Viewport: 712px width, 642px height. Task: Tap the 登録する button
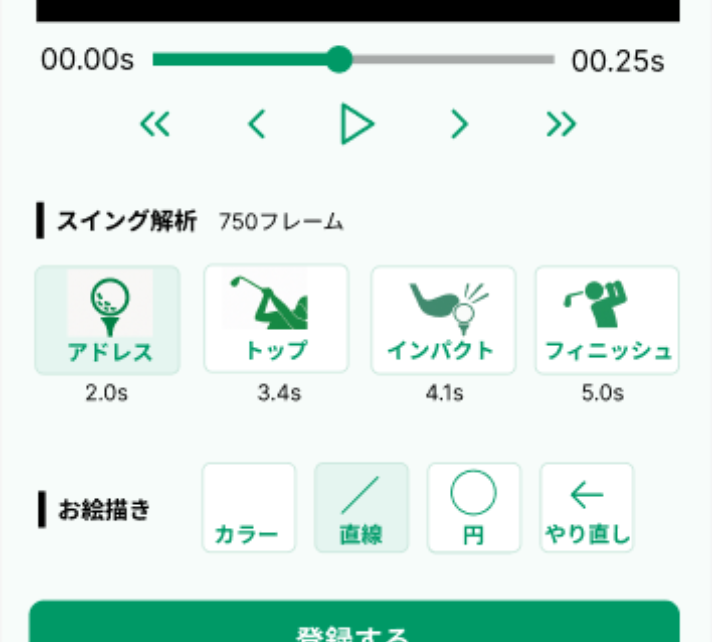(354, 626)
